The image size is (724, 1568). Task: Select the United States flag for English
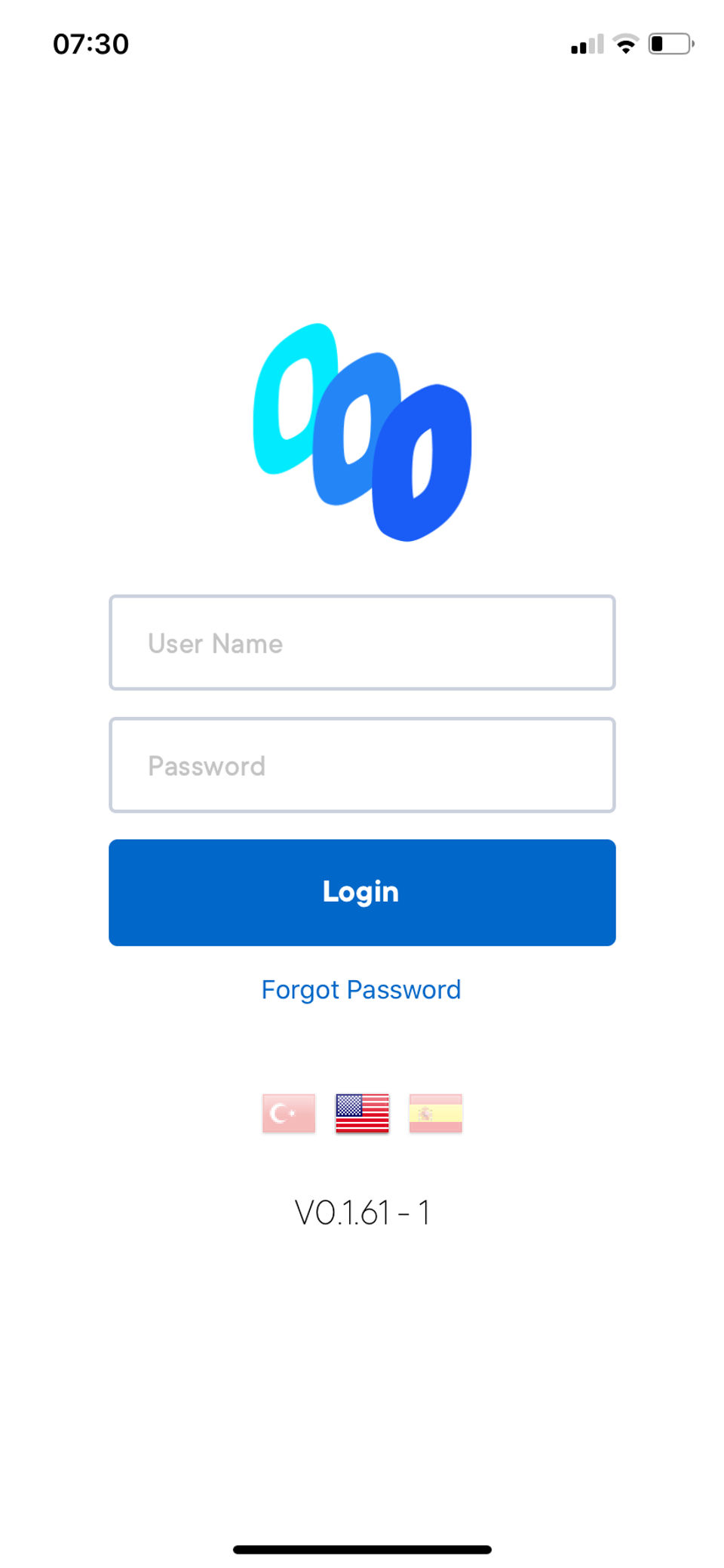362,1114
